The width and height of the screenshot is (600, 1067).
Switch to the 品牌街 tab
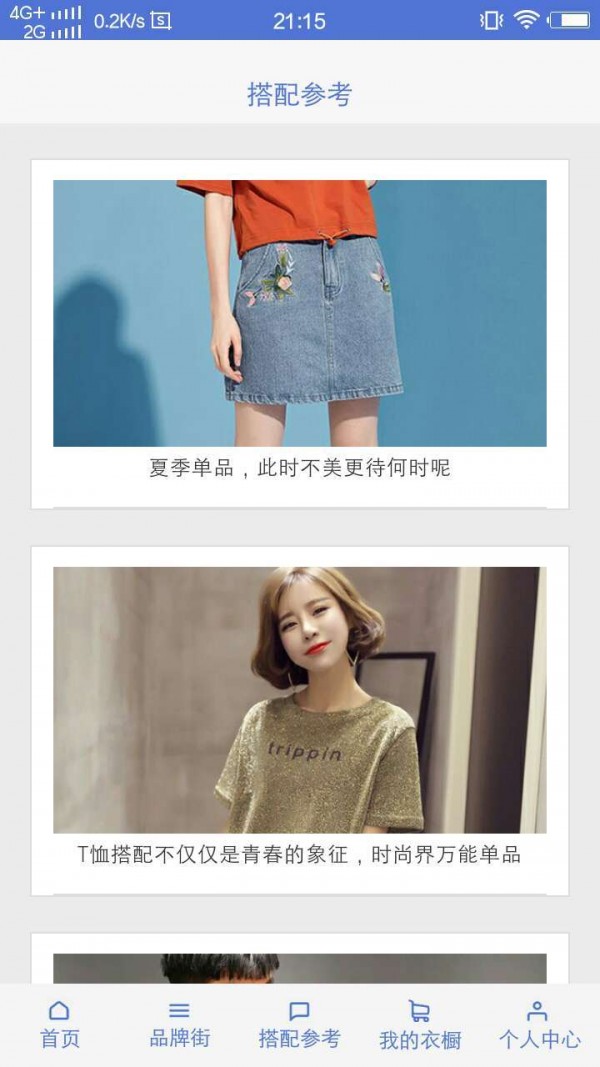[180, 1025]
